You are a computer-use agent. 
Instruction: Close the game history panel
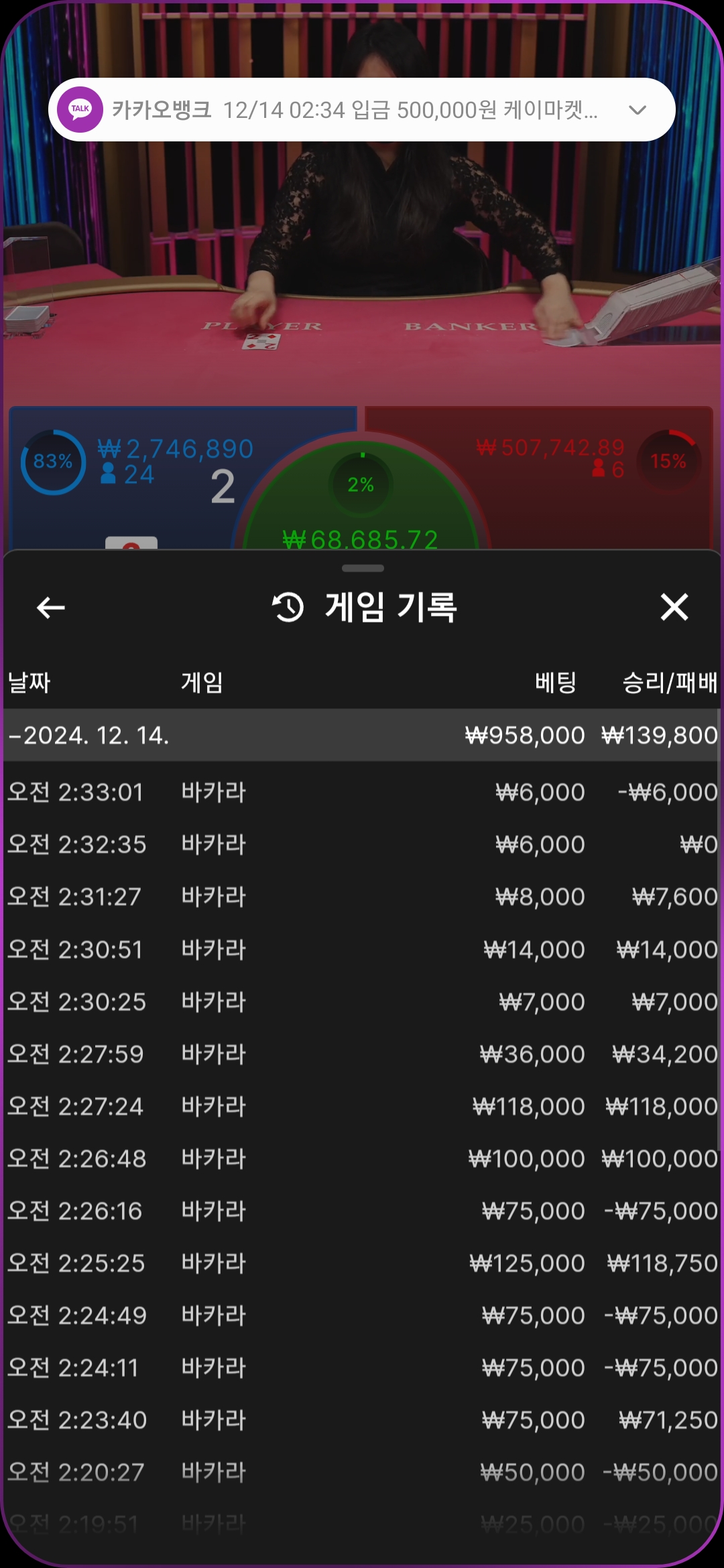(674, 607)
